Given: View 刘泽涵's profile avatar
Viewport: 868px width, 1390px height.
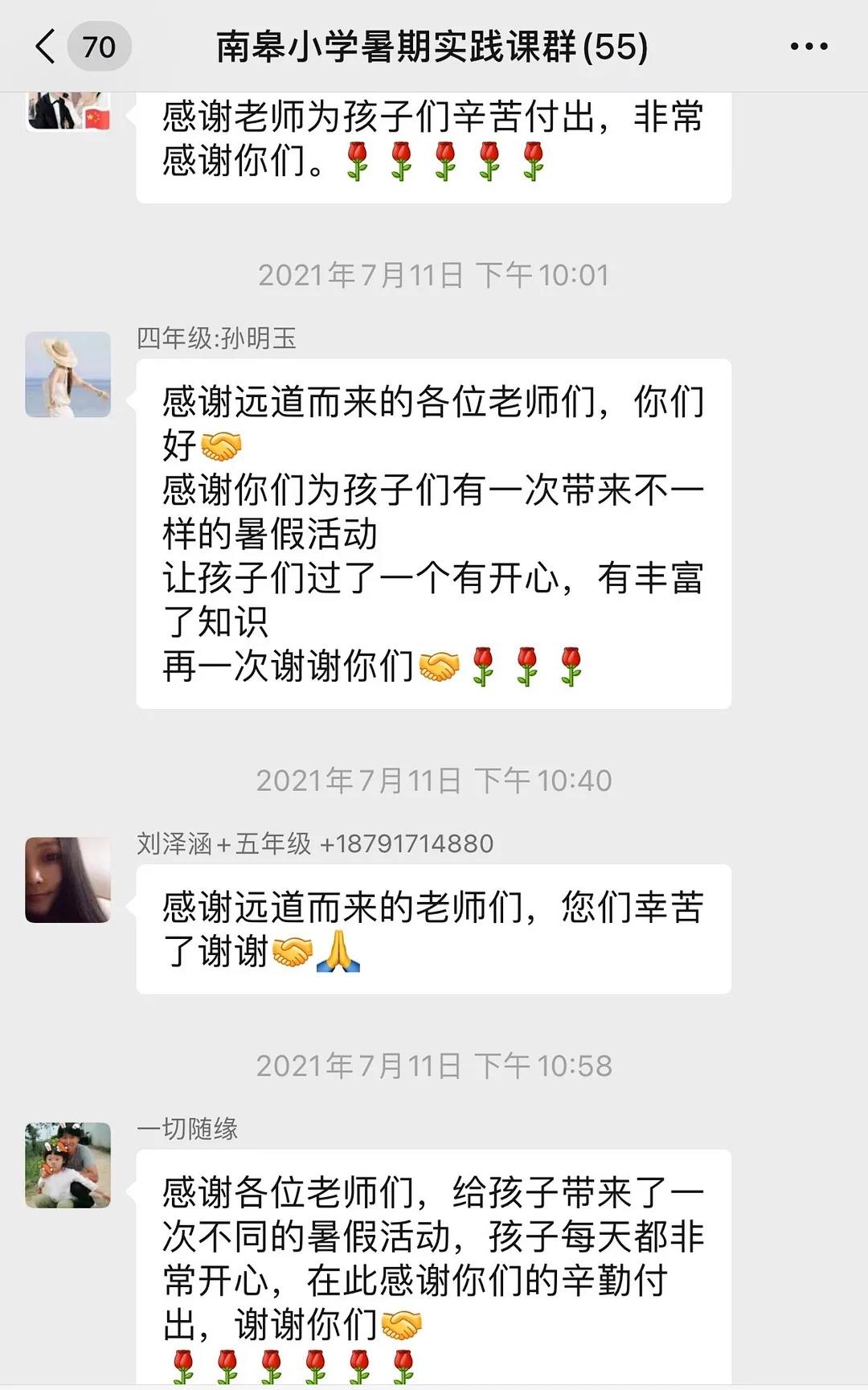Looking at the screenshot, I should pos(68,880).
